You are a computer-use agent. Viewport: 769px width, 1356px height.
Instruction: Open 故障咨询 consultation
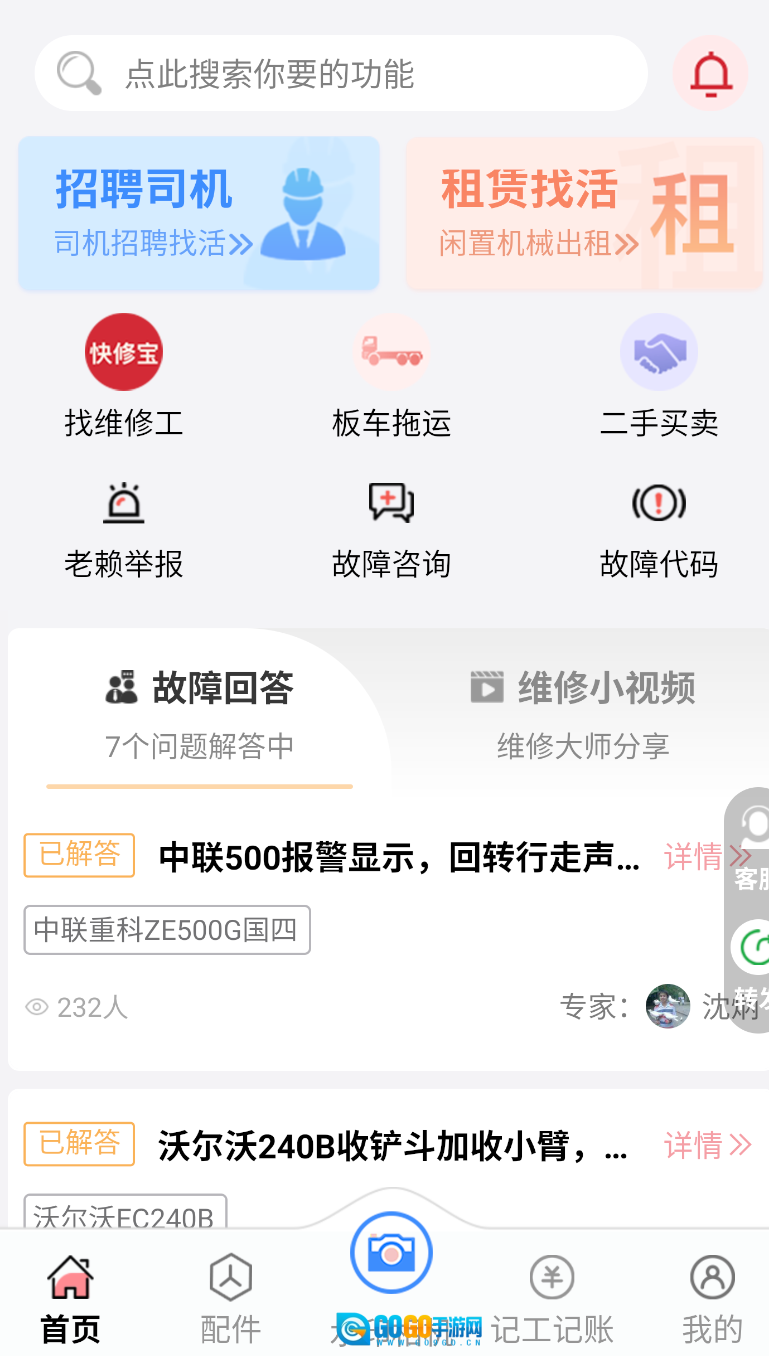[391, 530]
